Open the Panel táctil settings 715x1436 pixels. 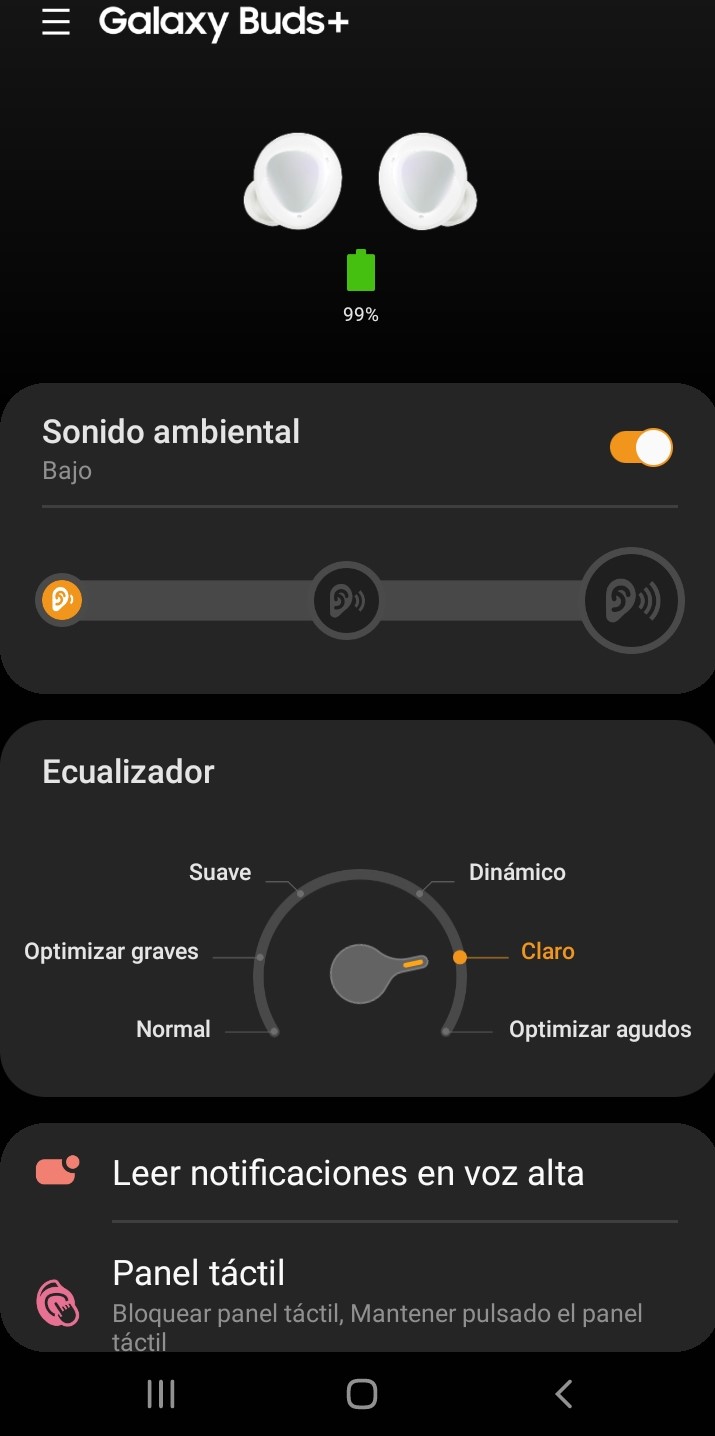(199, 1274)
